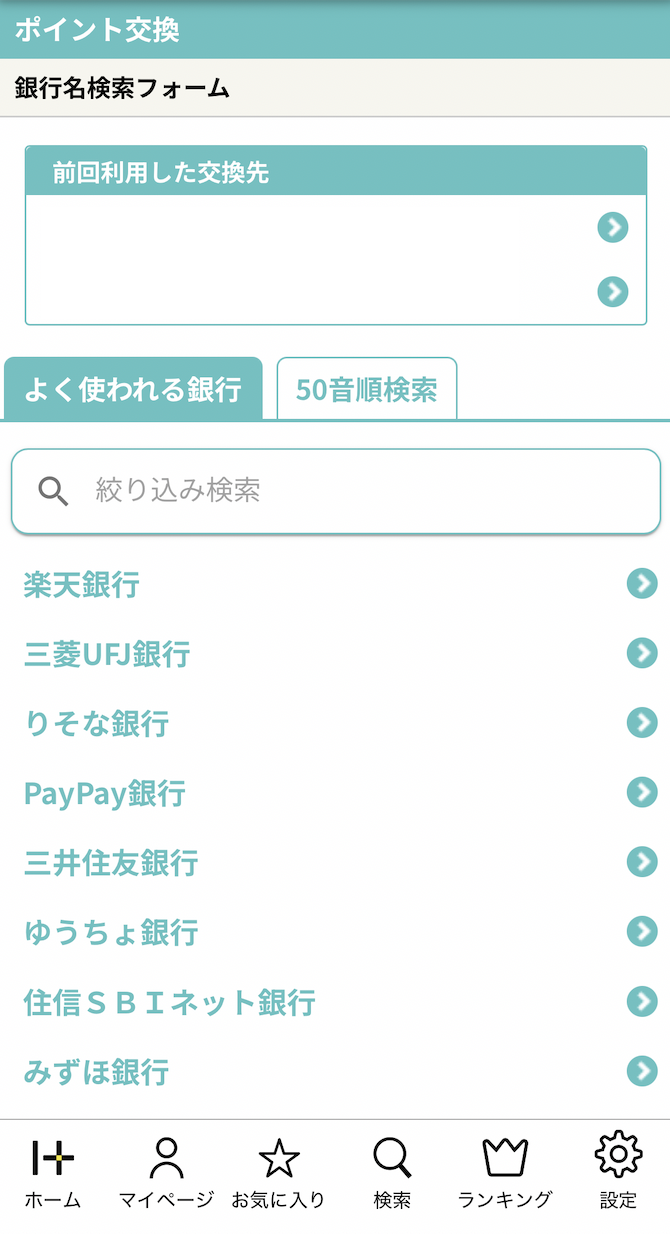
Task: Pick PayPay銀行 as the exchange bank
Action: coord(105,794)
